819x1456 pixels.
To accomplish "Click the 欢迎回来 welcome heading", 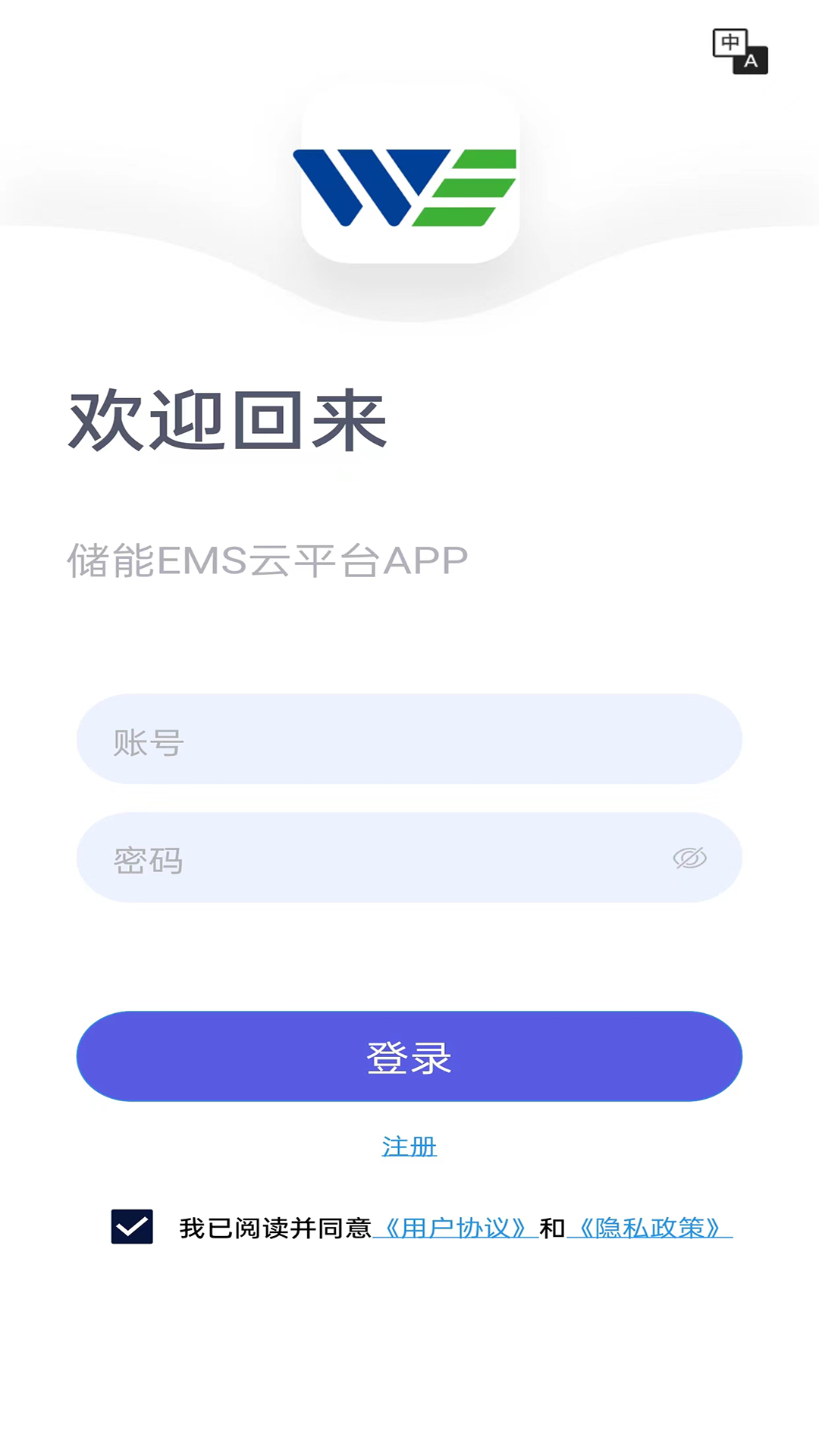I will (x=226, y=421).
